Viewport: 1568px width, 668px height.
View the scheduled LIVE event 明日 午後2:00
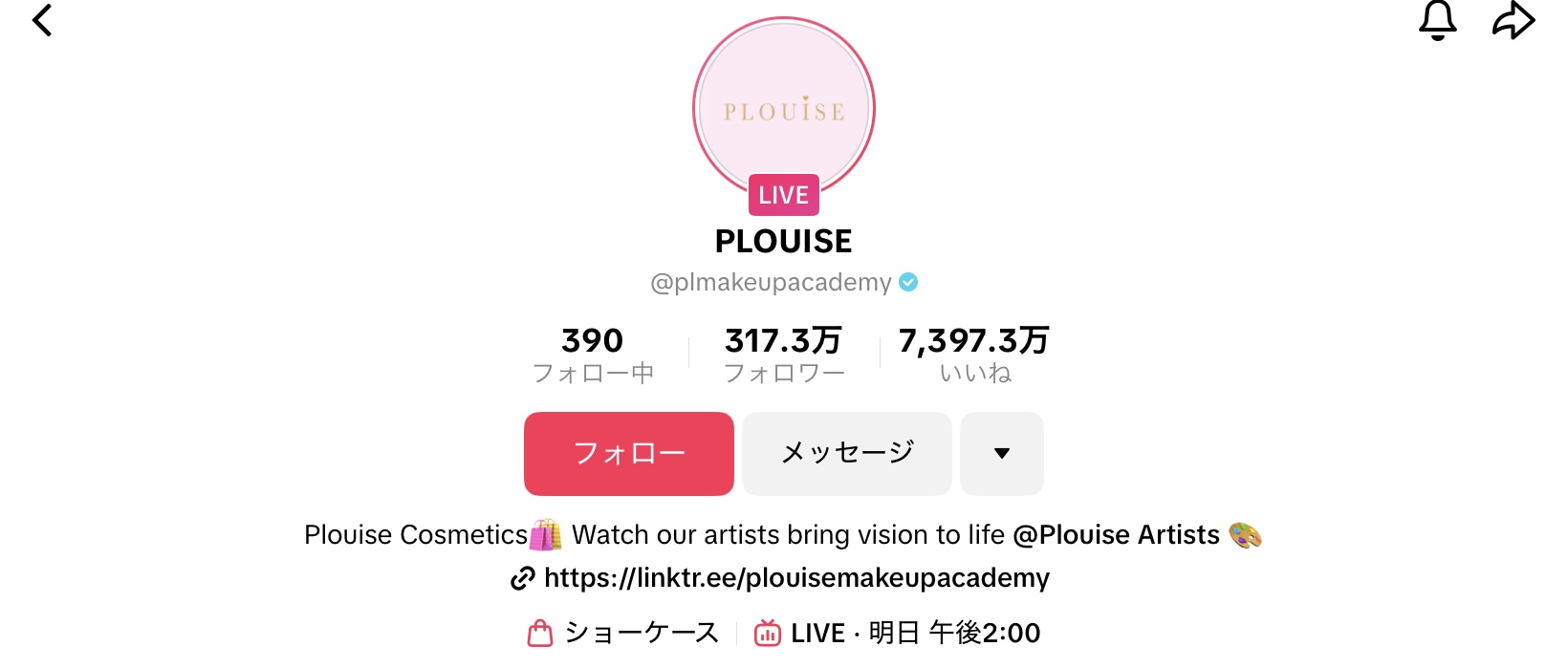(898, 633)
